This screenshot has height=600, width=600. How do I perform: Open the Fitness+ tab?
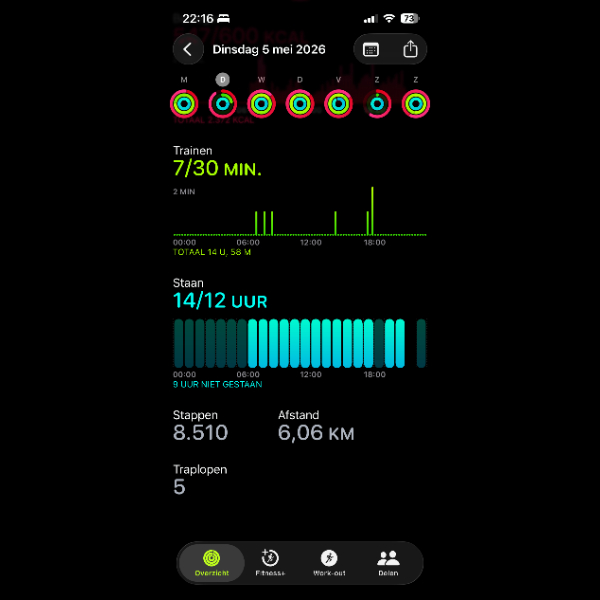click(270, 563)
